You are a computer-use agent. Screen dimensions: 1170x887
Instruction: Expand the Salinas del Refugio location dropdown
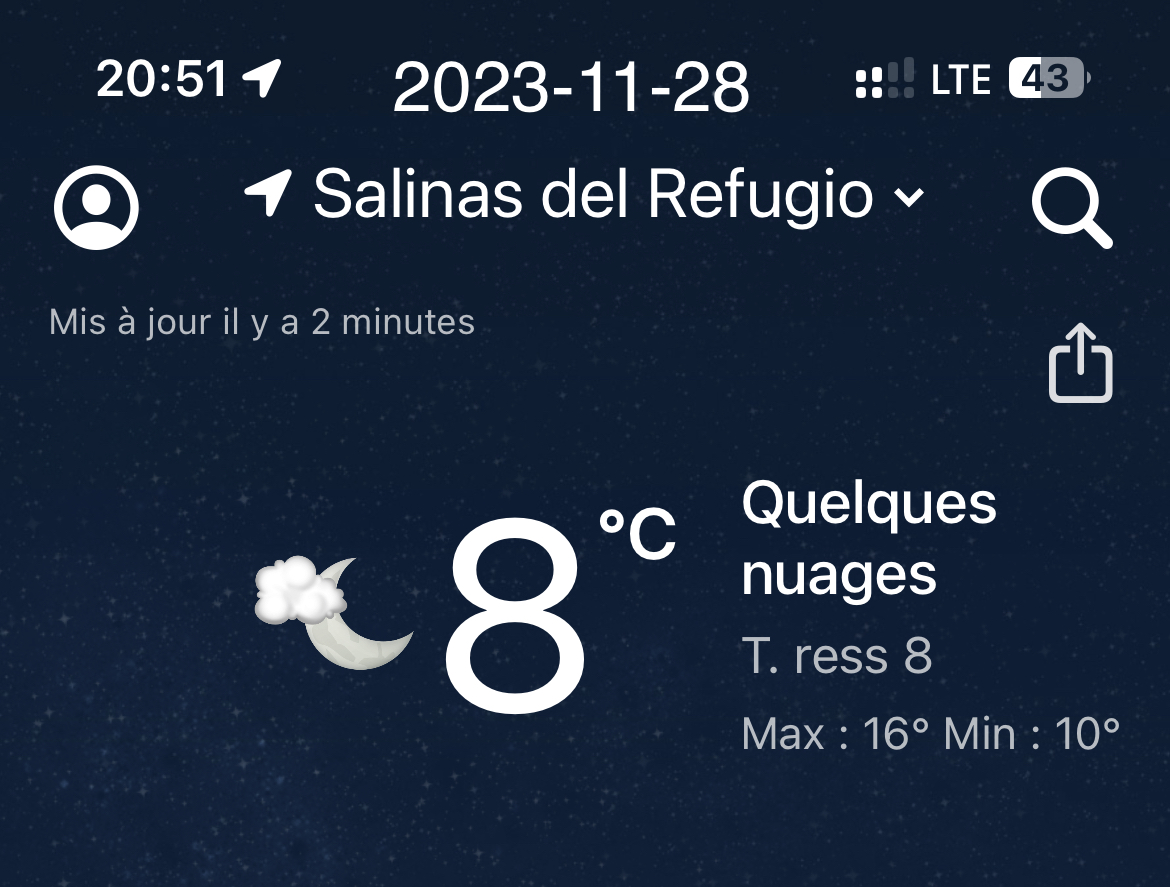(x=908, y=197)
